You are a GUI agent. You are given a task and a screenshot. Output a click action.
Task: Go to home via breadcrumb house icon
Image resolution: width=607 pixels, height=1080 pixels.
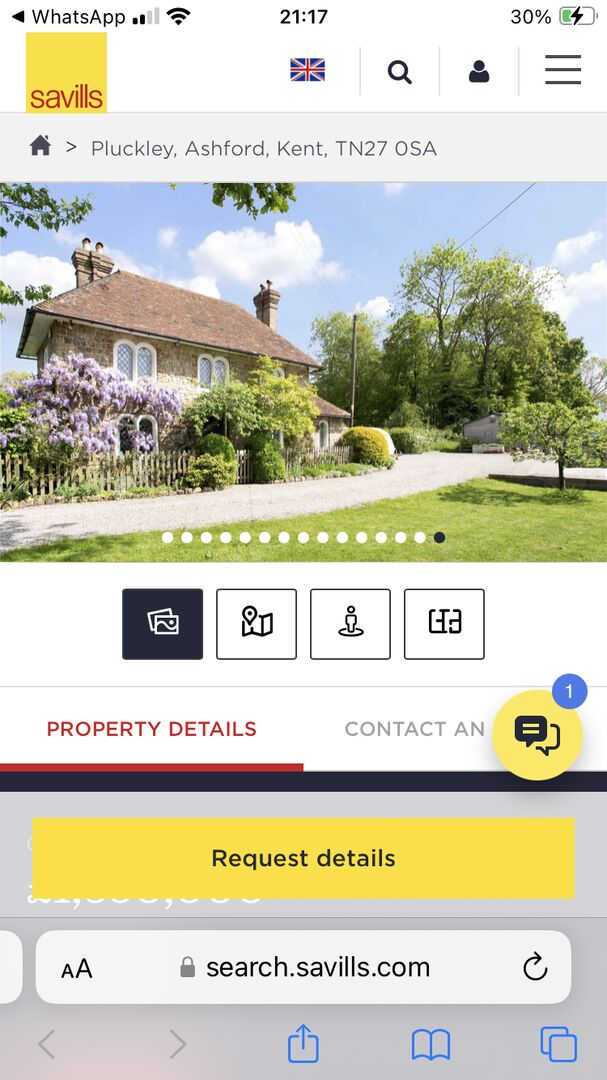coord(40,147)
